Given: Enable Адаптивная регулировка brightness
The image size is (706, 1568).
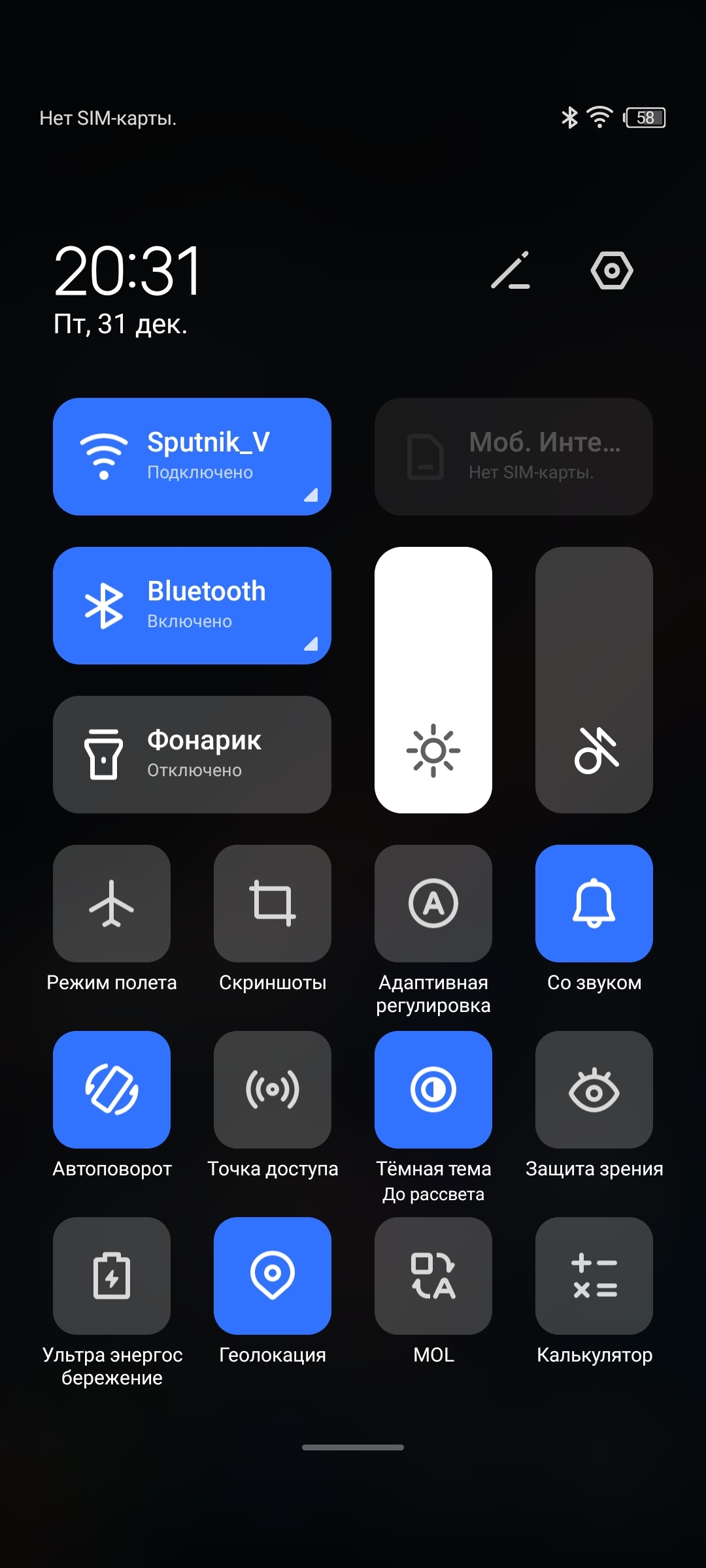Looking at the screenshot, I should tap(433, 904).
